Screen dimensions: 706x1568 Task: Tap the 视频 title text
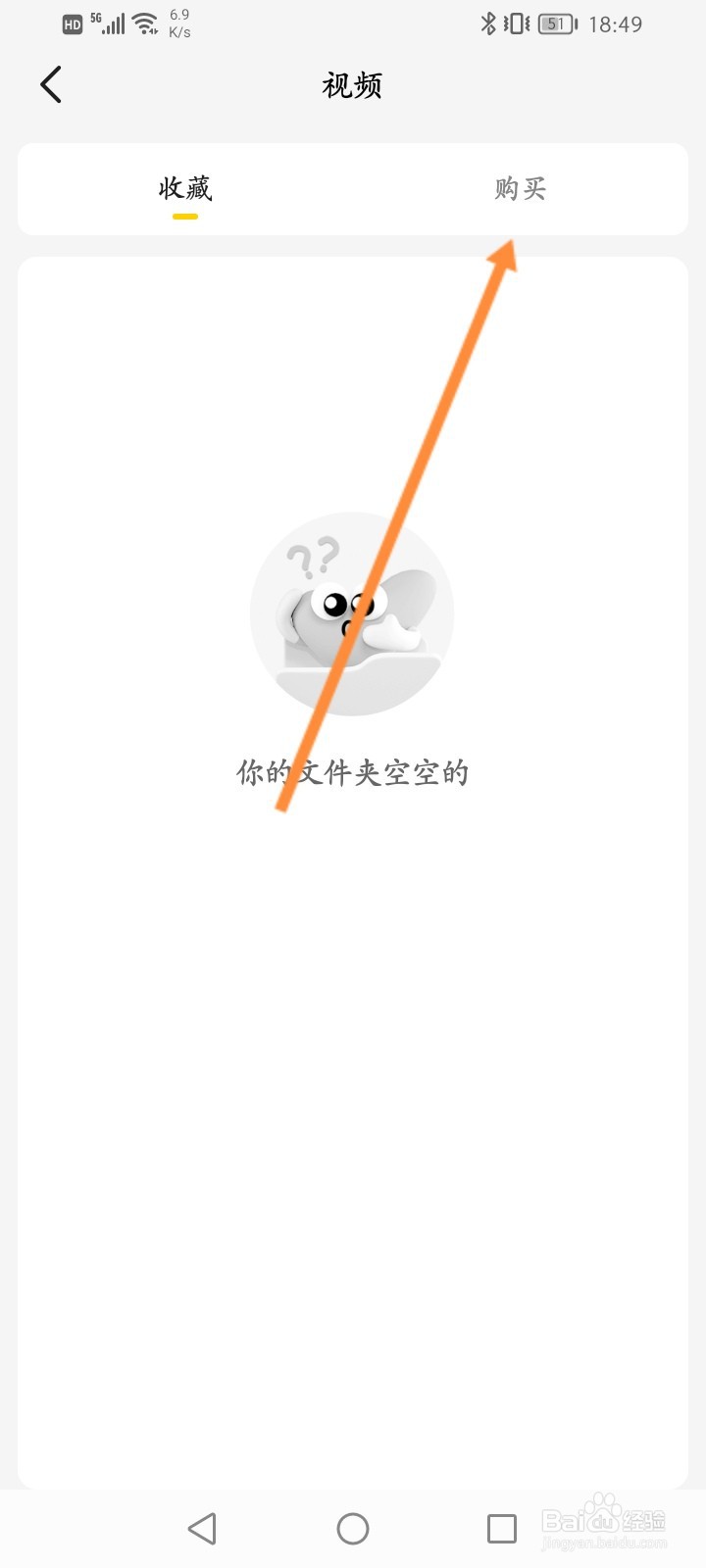[x=351, y=86]
